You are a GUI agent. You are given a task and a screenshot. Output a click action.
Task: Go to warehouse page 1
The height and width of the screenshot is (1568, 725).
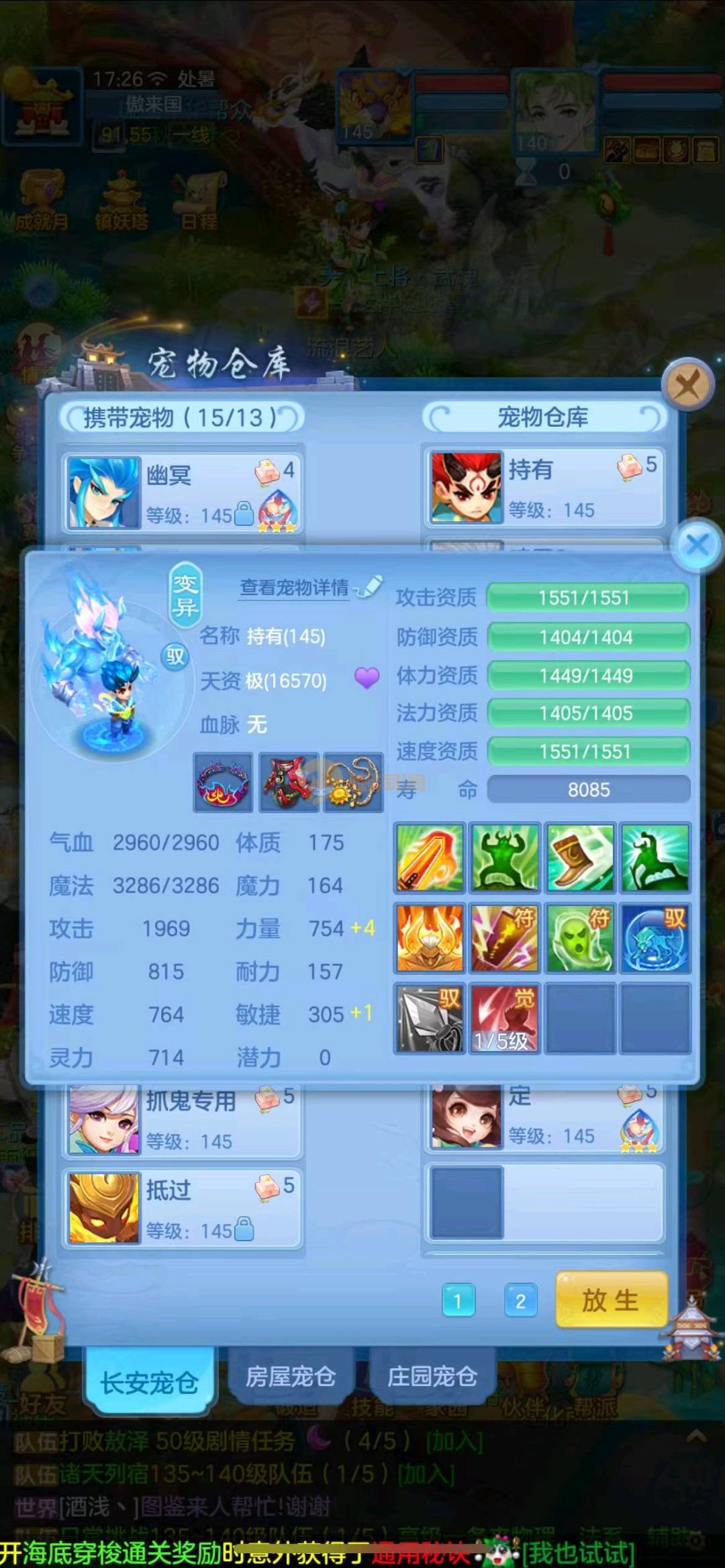(x=458, y=1302)
